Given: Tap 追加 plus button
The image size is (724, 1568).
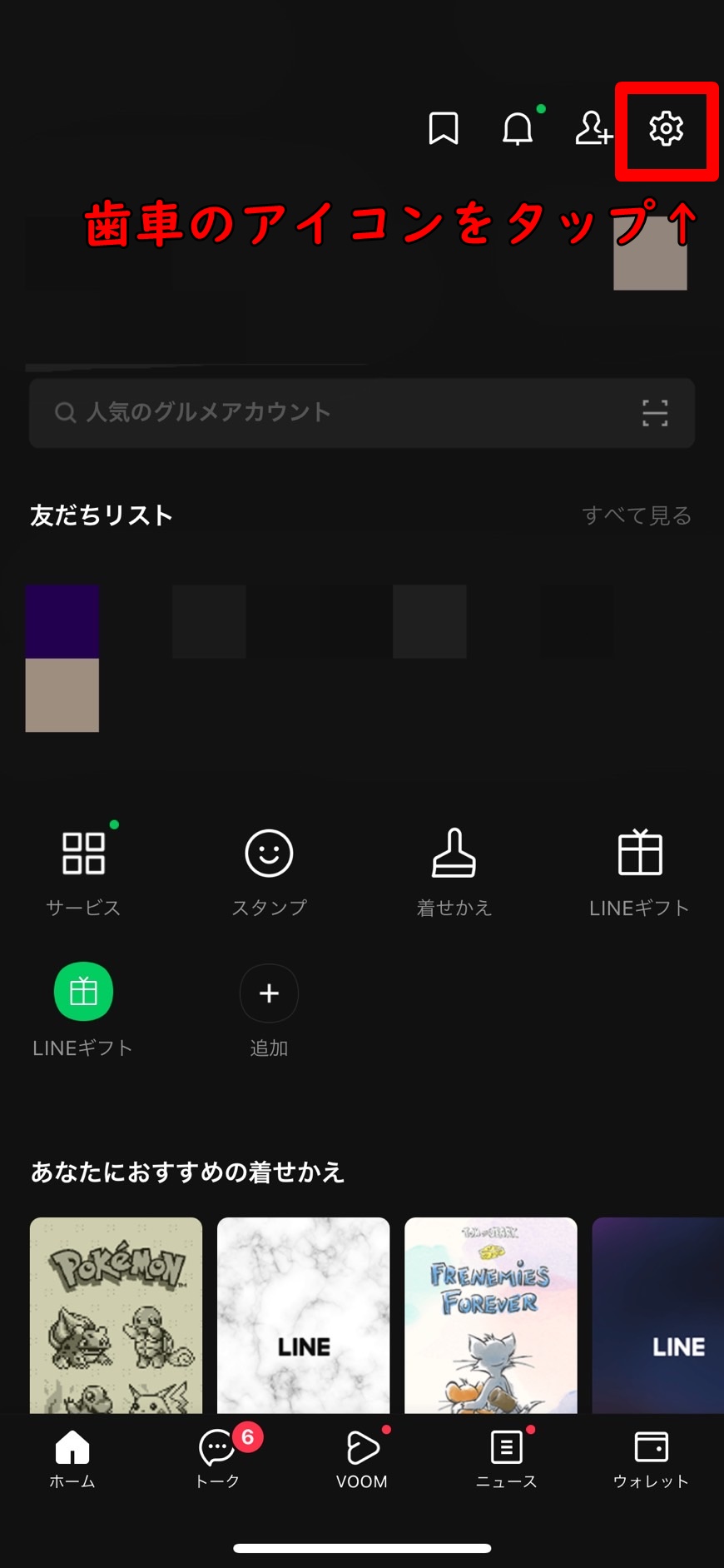Looking at the screenshot, I should point(269,1010).
